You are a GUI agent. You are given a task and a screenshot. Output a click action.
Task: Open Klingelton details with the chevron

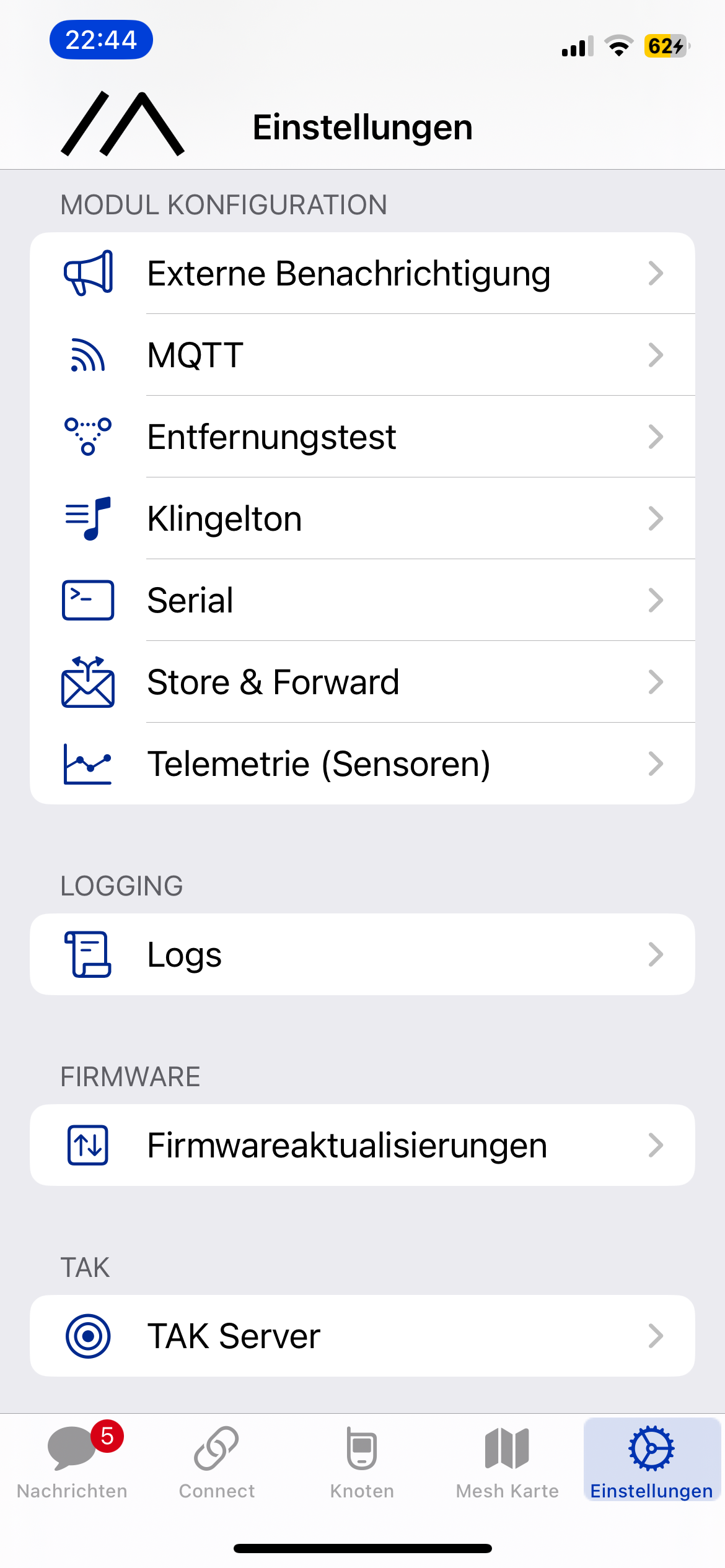[656, 518]
